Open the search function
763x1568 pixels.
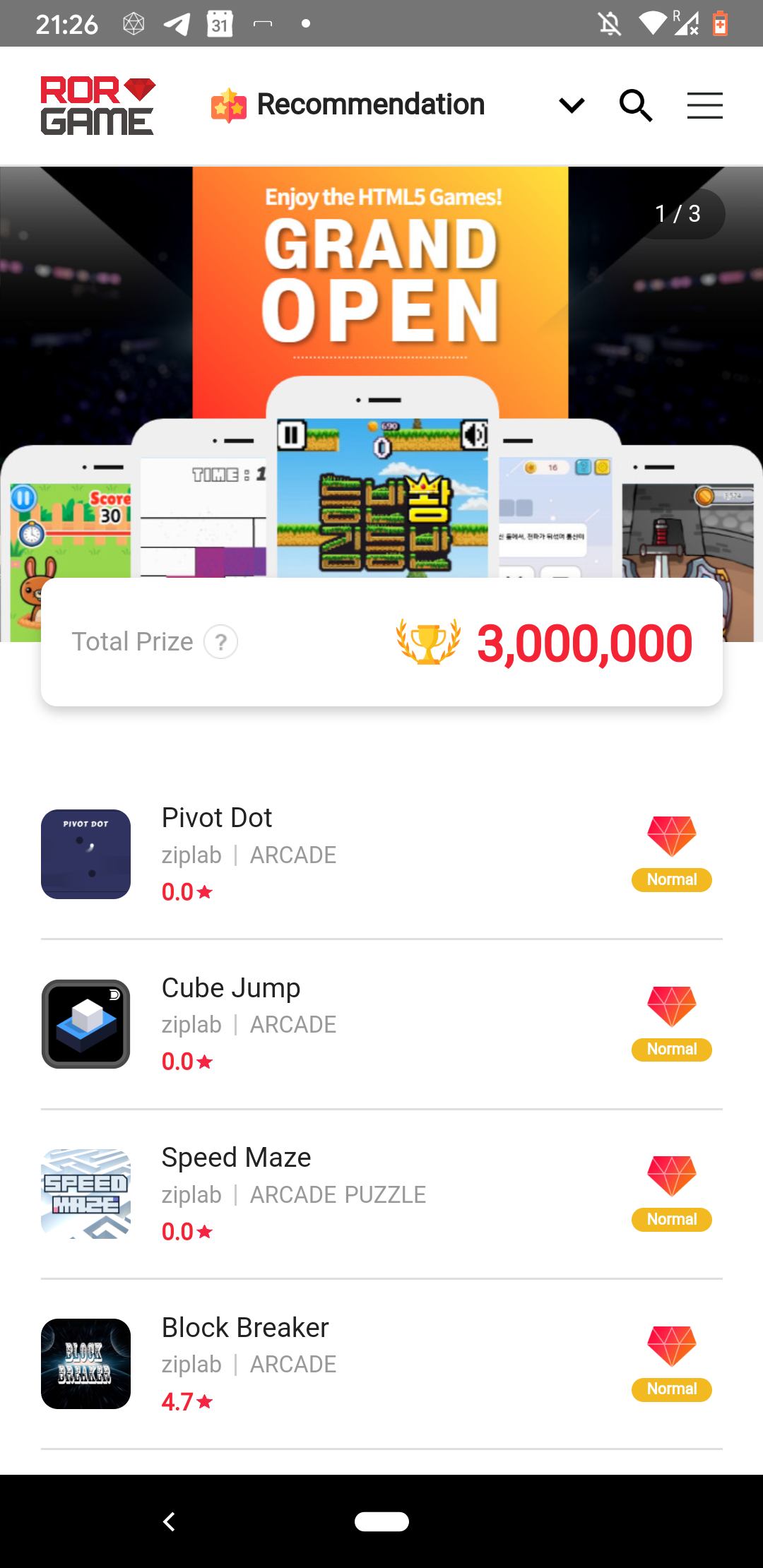(x=635, y=105)
